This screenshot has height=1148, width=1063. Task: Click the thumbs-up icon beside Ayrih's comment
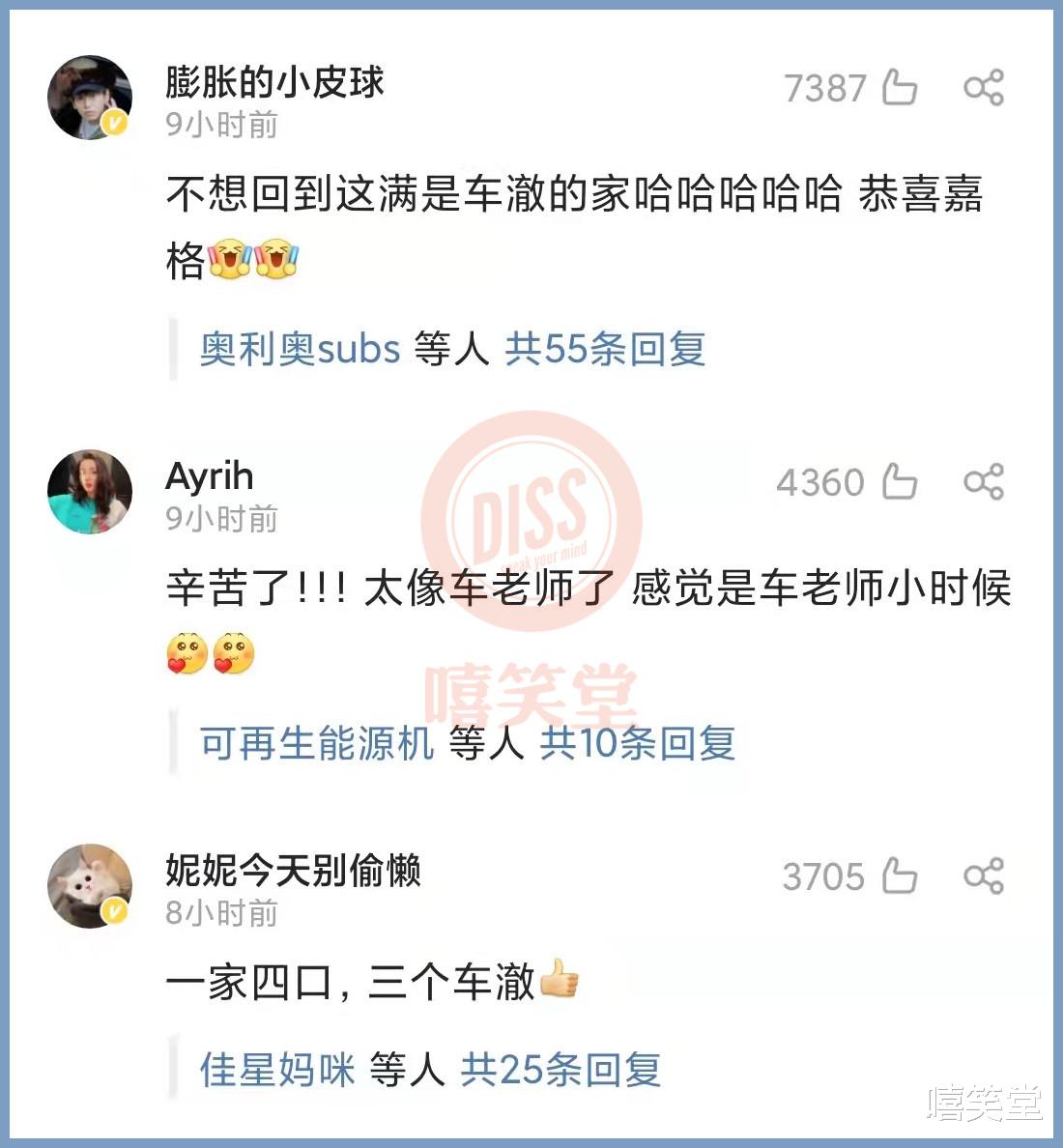[899, 483]
